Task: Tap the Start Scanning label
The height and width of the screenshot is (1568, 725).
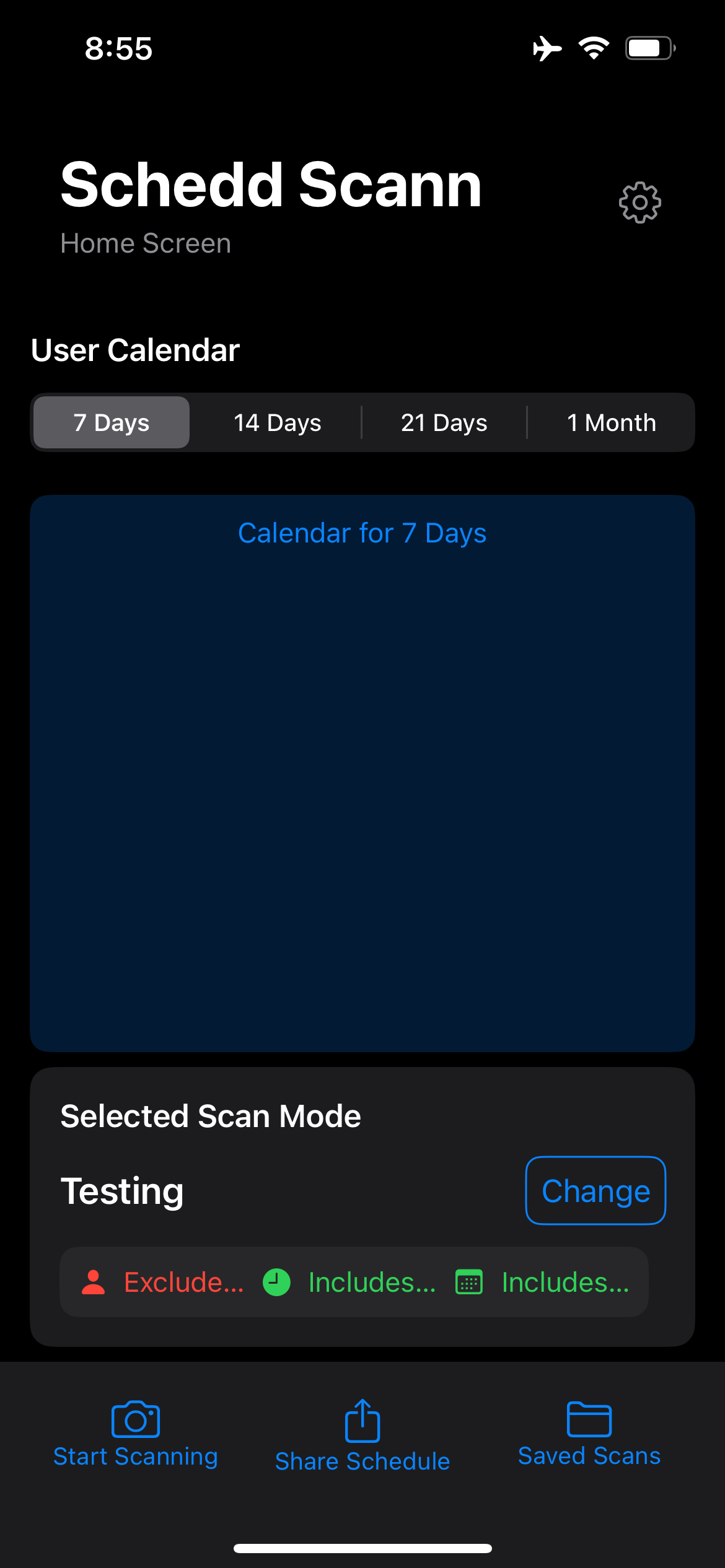Action: pos(136,1456)
